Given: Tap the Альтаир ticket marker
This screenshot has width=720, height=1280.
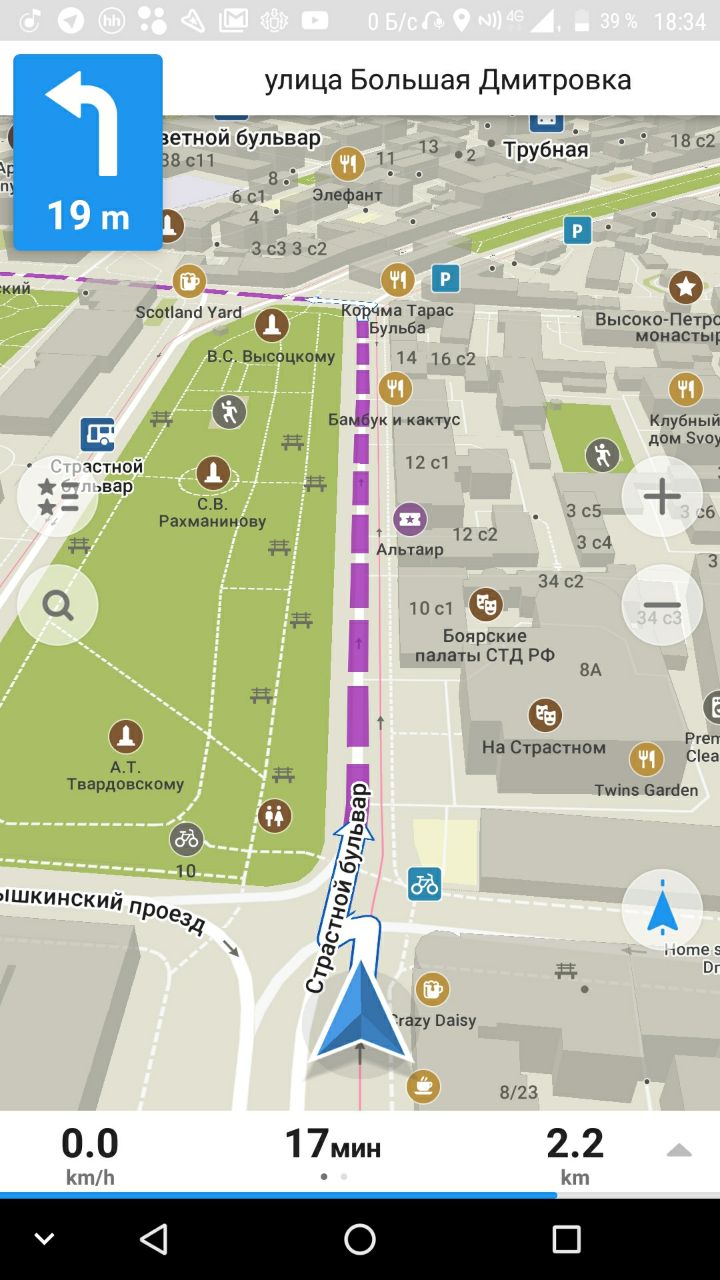Looking at the screenshot, I should 410,518.
